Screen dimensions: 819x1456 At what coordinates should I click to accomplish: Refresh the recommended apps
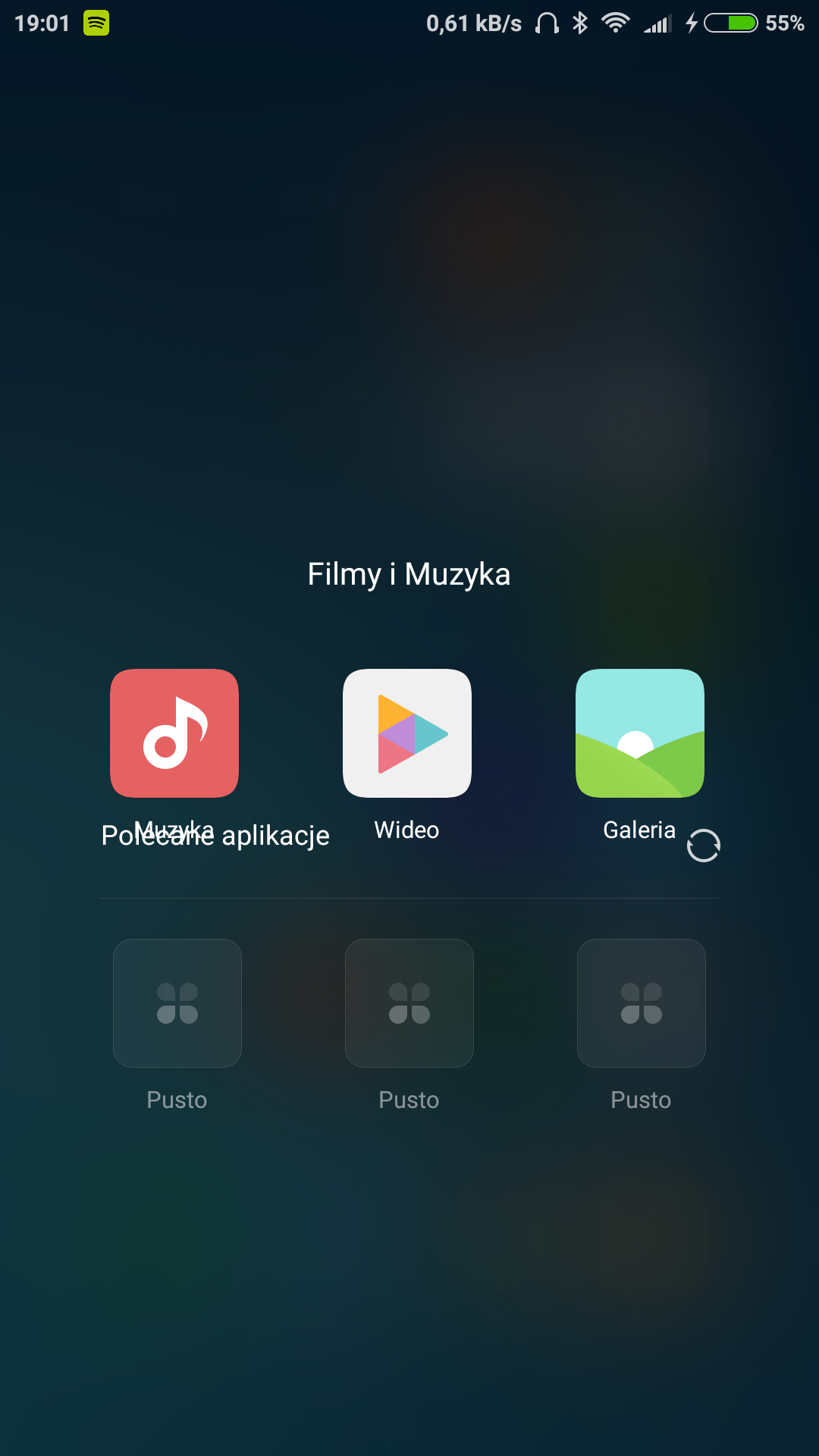coord(703,846)
